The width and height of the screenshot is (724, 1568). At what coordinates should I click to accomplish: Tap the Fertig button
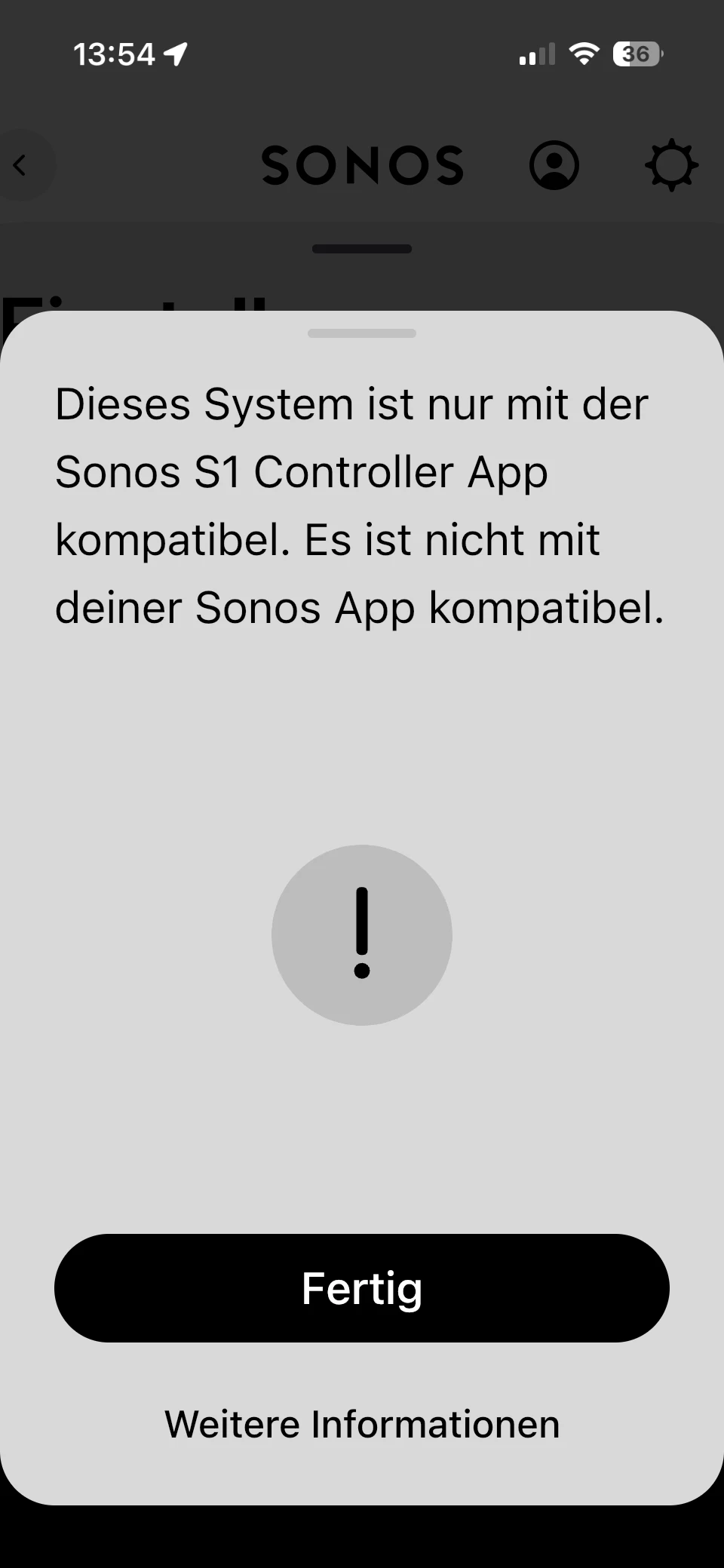tap(362, 1287)
